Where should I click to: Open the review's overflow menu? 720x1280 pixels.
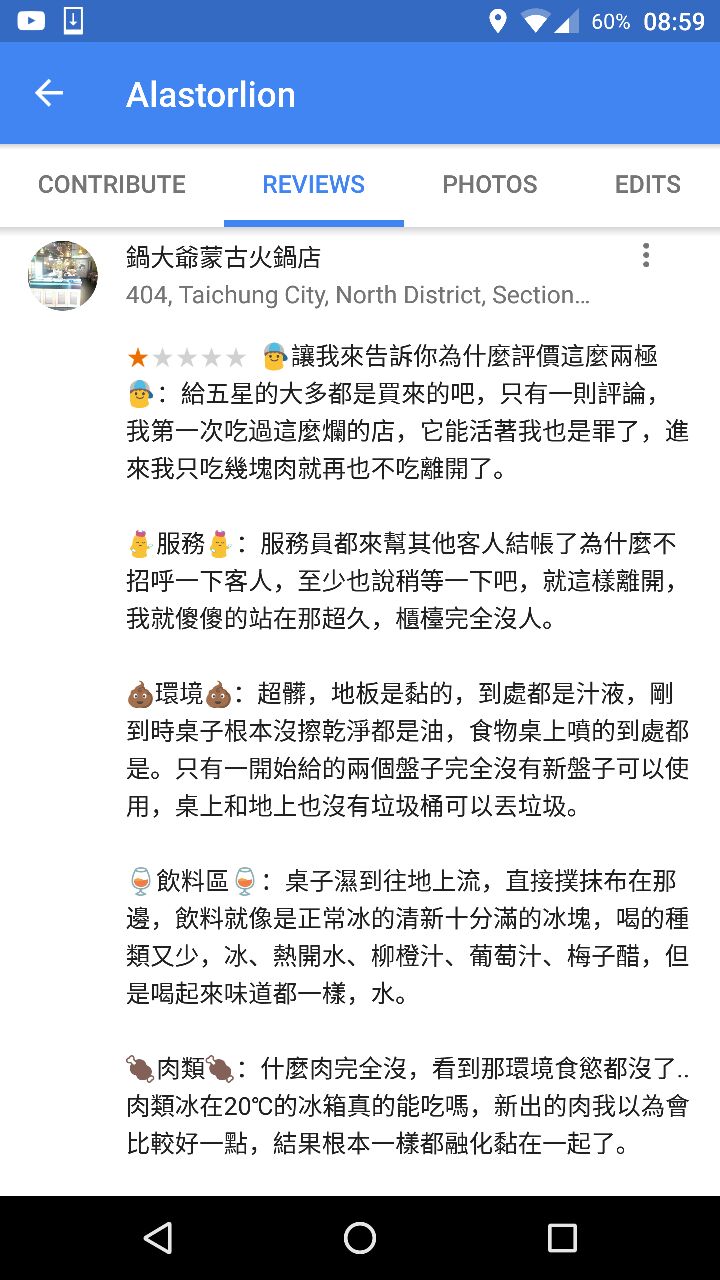646,256
